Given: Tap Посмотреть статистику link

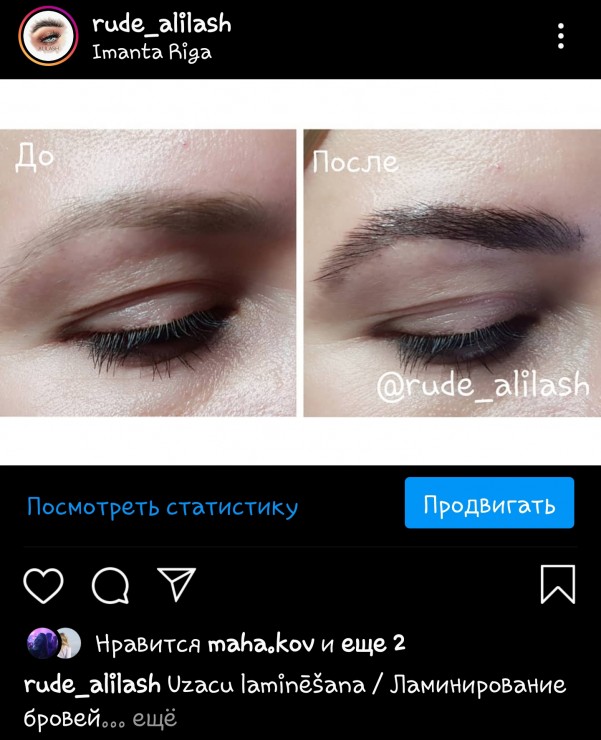Looking at the screenshot, I should [162, 507].
